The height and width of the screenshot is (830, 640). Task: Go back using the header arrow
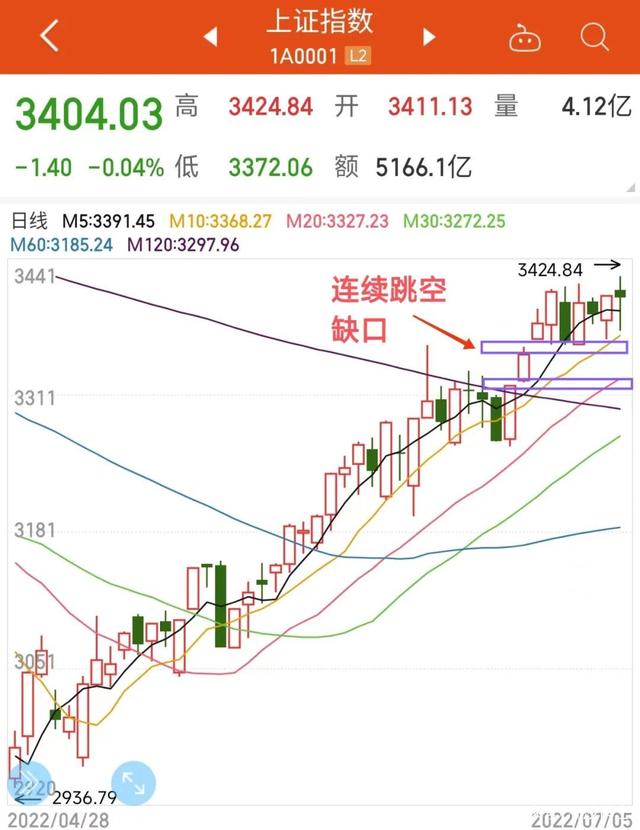coord(48,37)
